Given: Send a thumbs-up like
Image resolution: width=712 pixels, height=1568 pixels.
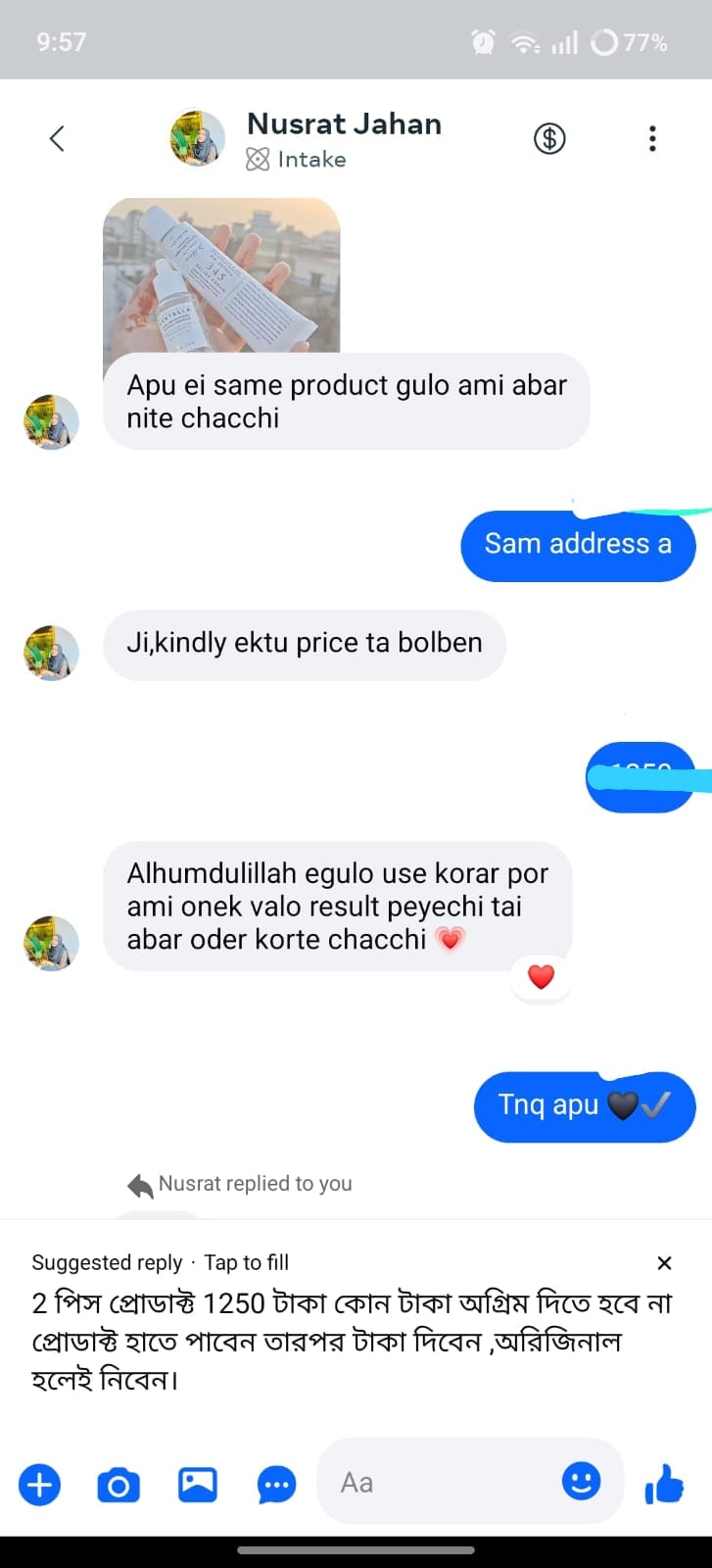Looking at the screenshot, I should pos(664,1484).
